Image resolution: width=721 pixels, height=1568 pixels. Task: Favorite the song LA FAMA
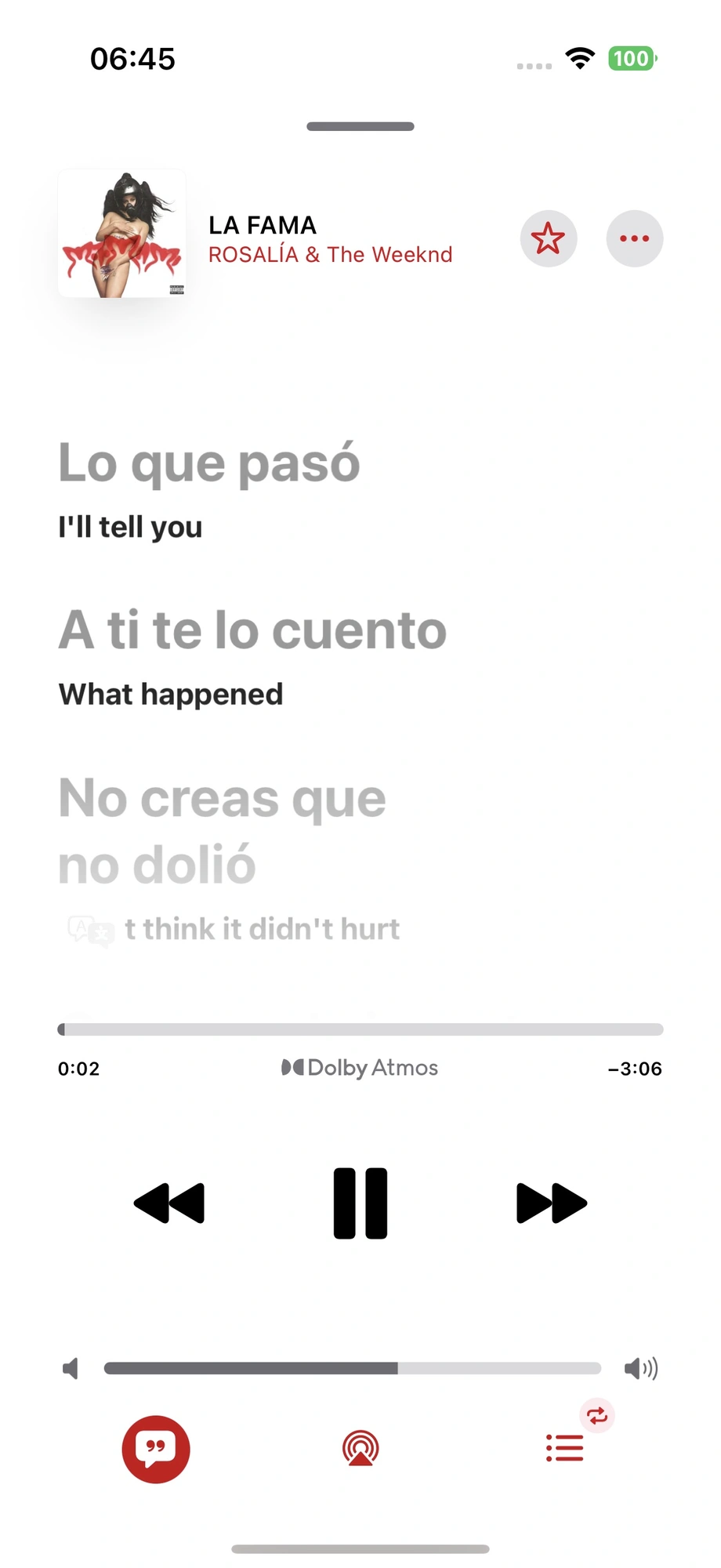549,238
